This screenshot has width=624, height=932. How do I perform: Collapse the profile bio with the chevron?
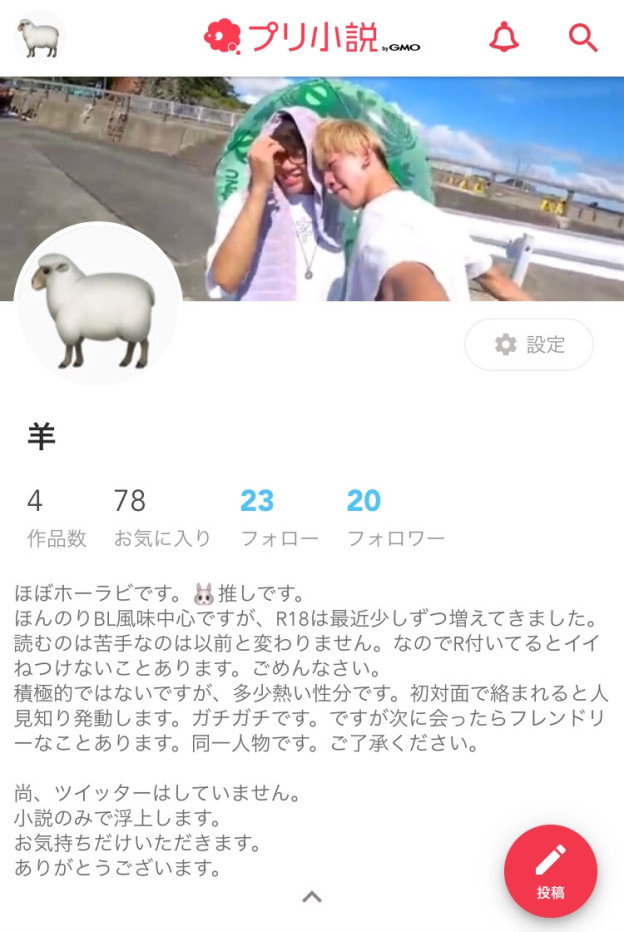pyautogui.click(x=312, y=897)
